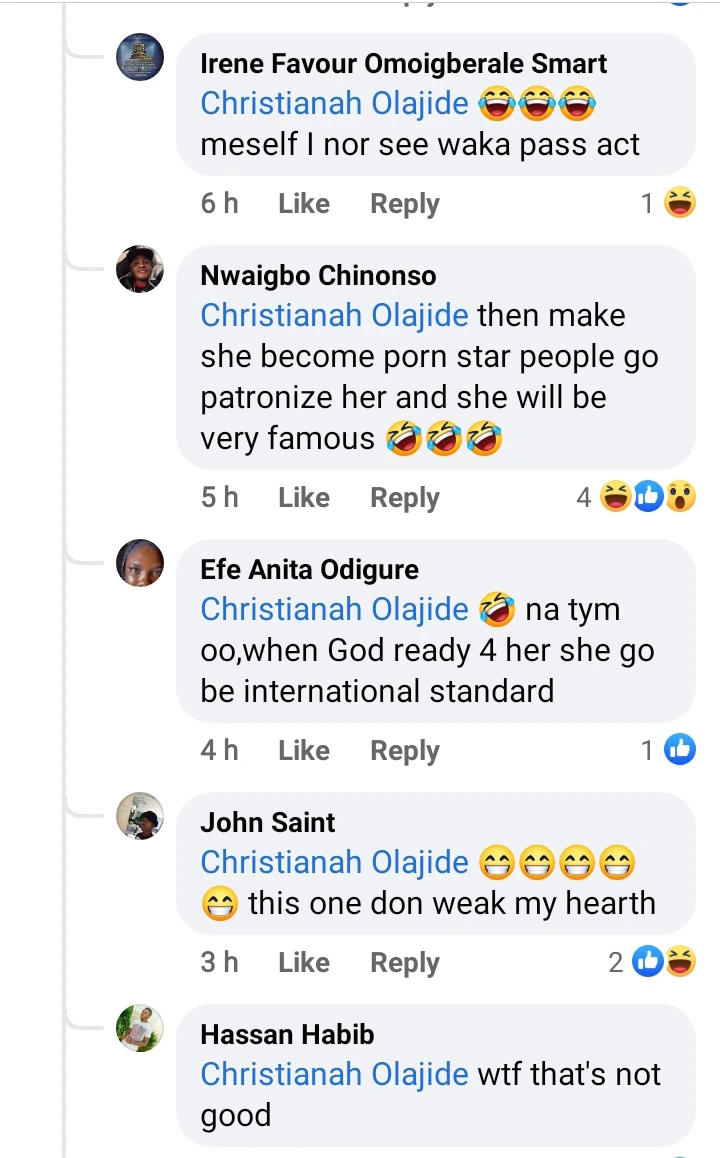Like Irene Favour Omoigberale Smart's comment

303,204
